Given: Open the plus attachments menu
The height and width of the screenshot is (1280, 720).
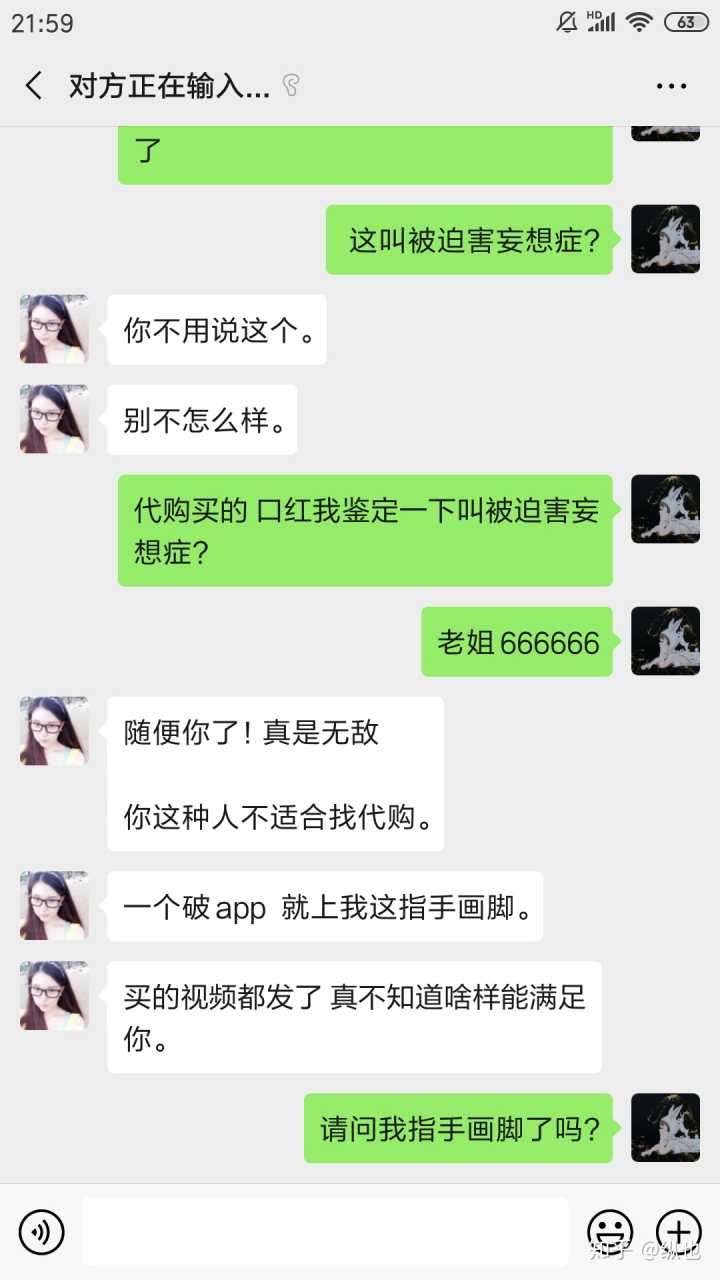Looking at the screenshot, I should [678, 1231].
